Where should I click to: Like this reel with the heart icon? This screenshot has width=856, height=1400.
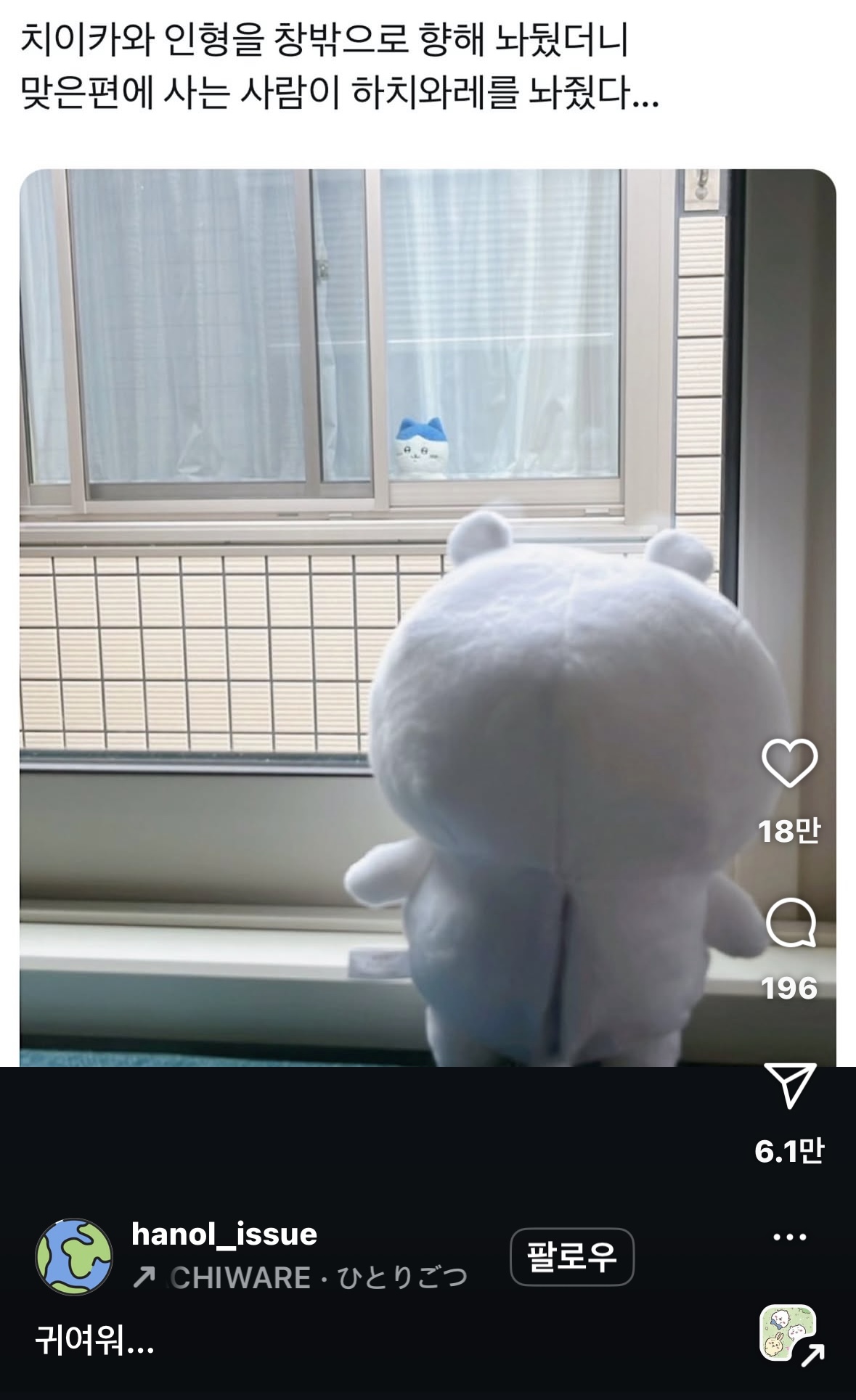(789, 763)
